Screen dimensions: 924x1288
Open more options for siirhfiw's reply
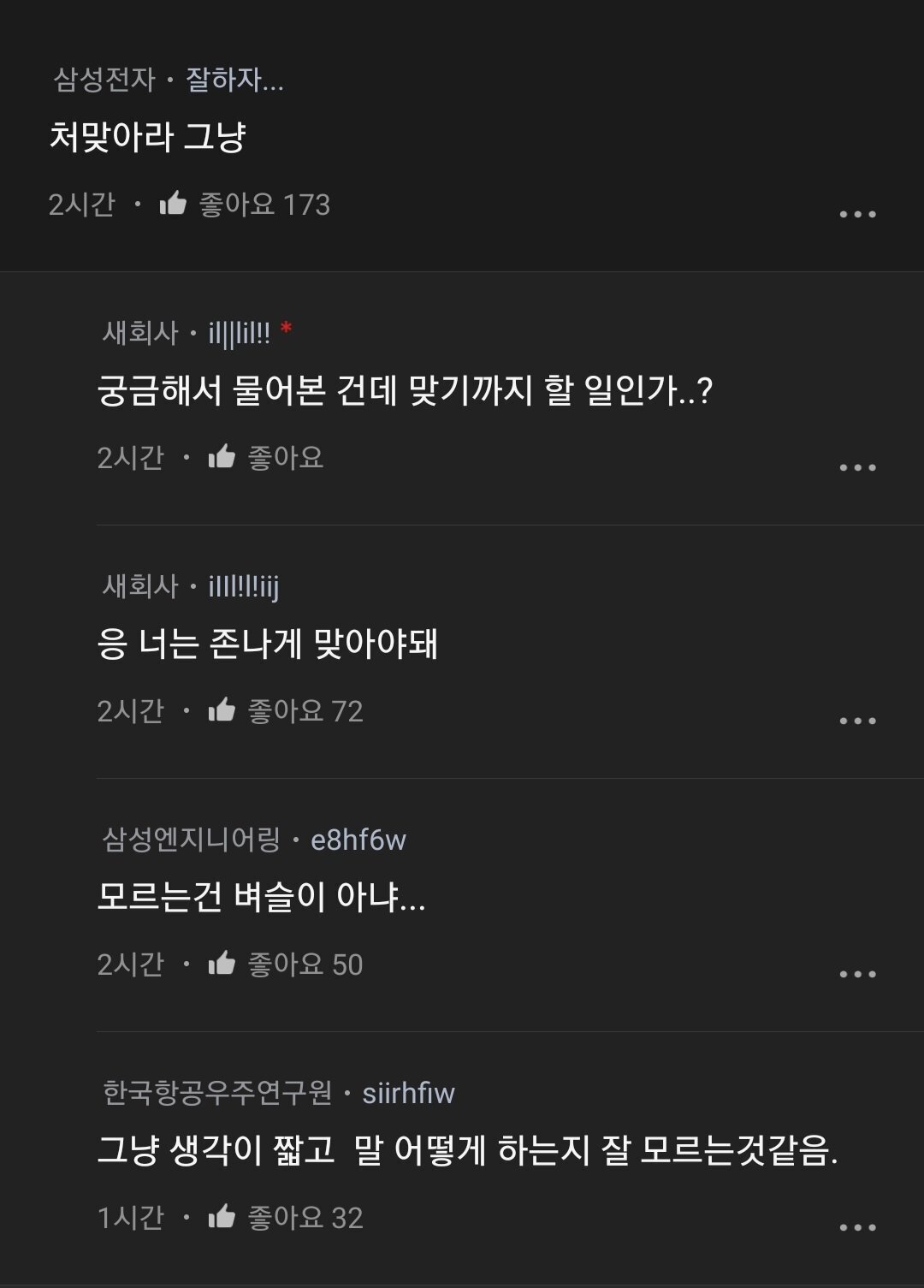857,1227
